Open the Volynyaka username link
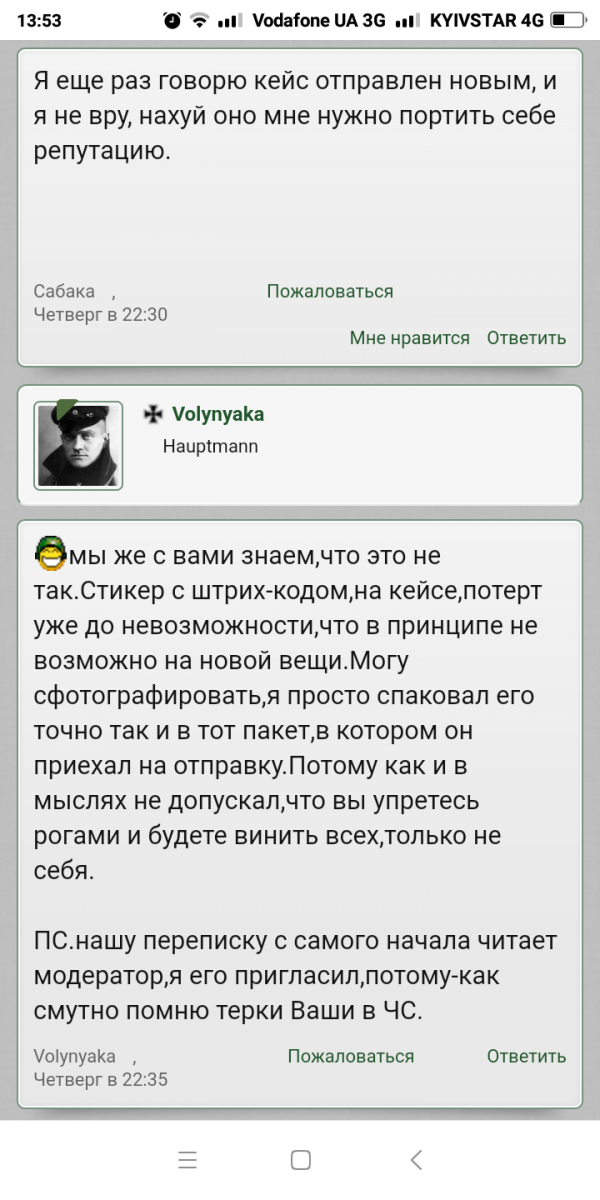The image size is (600, 1200). tap(218, 414)
